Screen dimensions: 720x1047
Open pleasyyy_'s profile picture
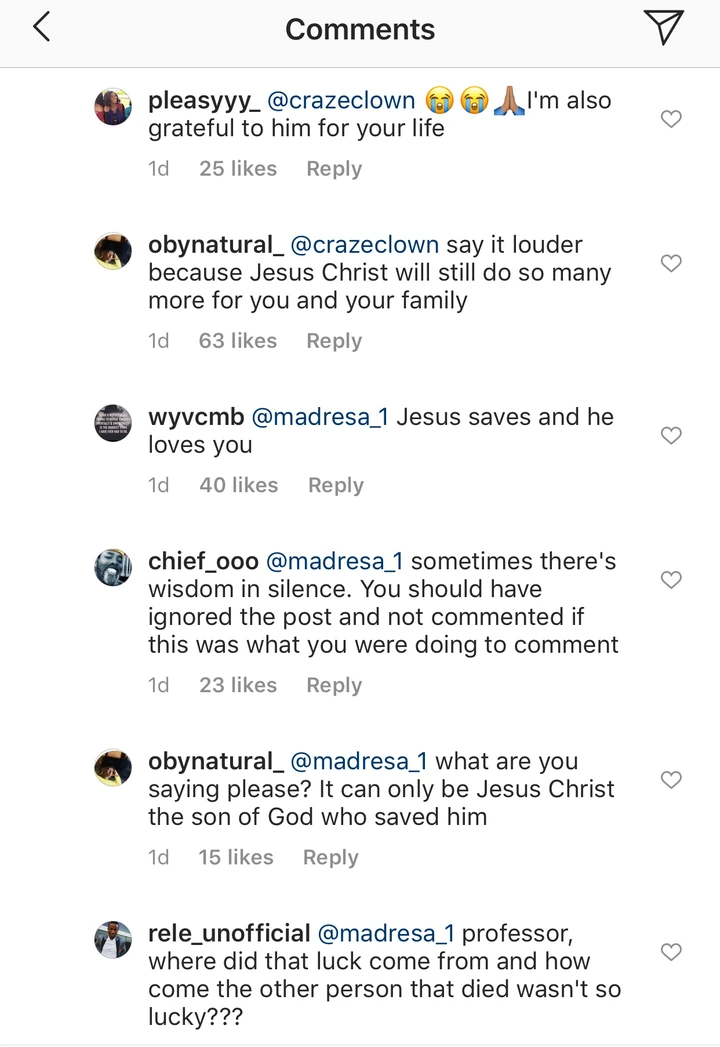tap(113, 106)
